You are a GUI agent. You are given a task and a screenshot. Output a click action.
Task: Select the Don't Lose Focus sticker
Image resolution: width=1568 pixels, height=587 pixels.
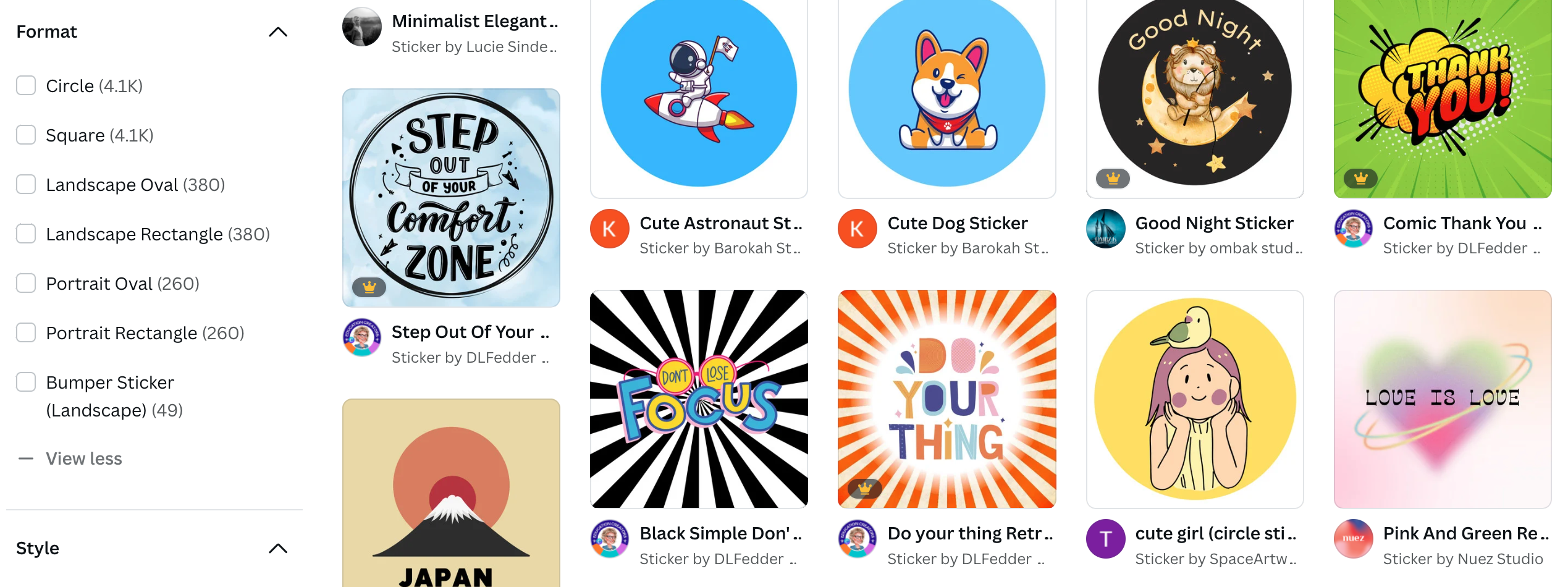[699, 399]
